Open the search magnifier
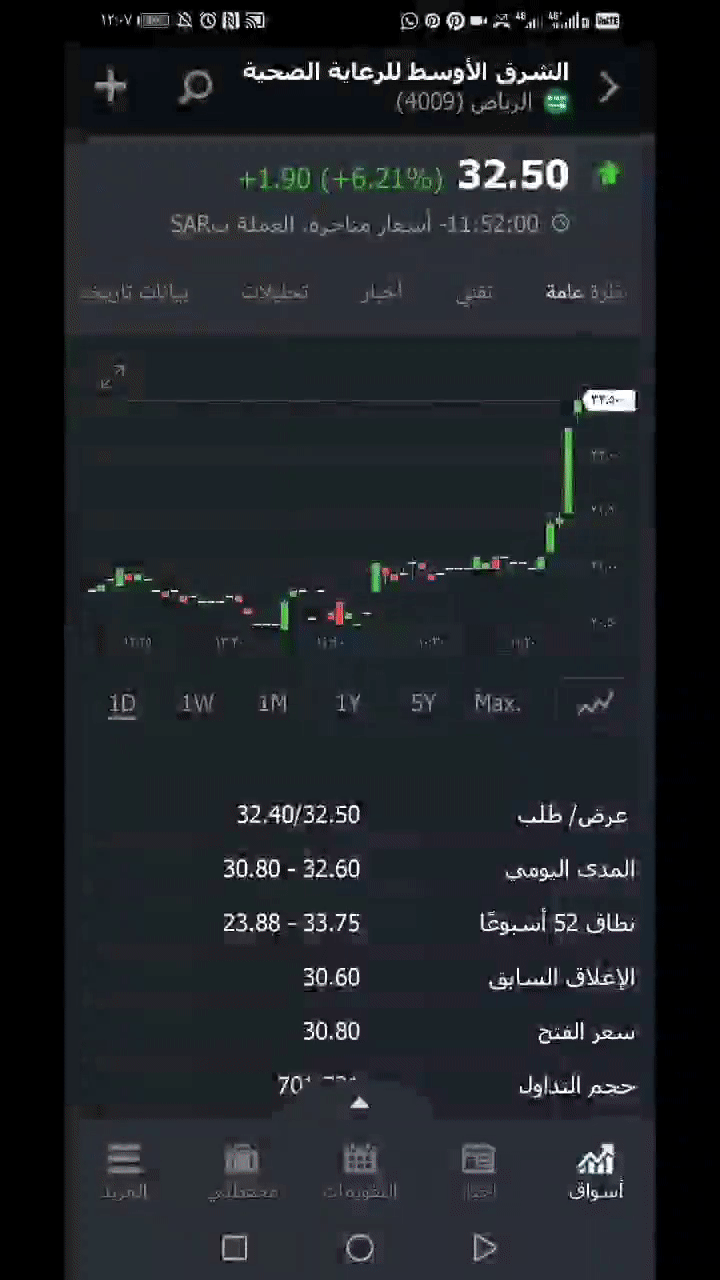 coord(195,88)
